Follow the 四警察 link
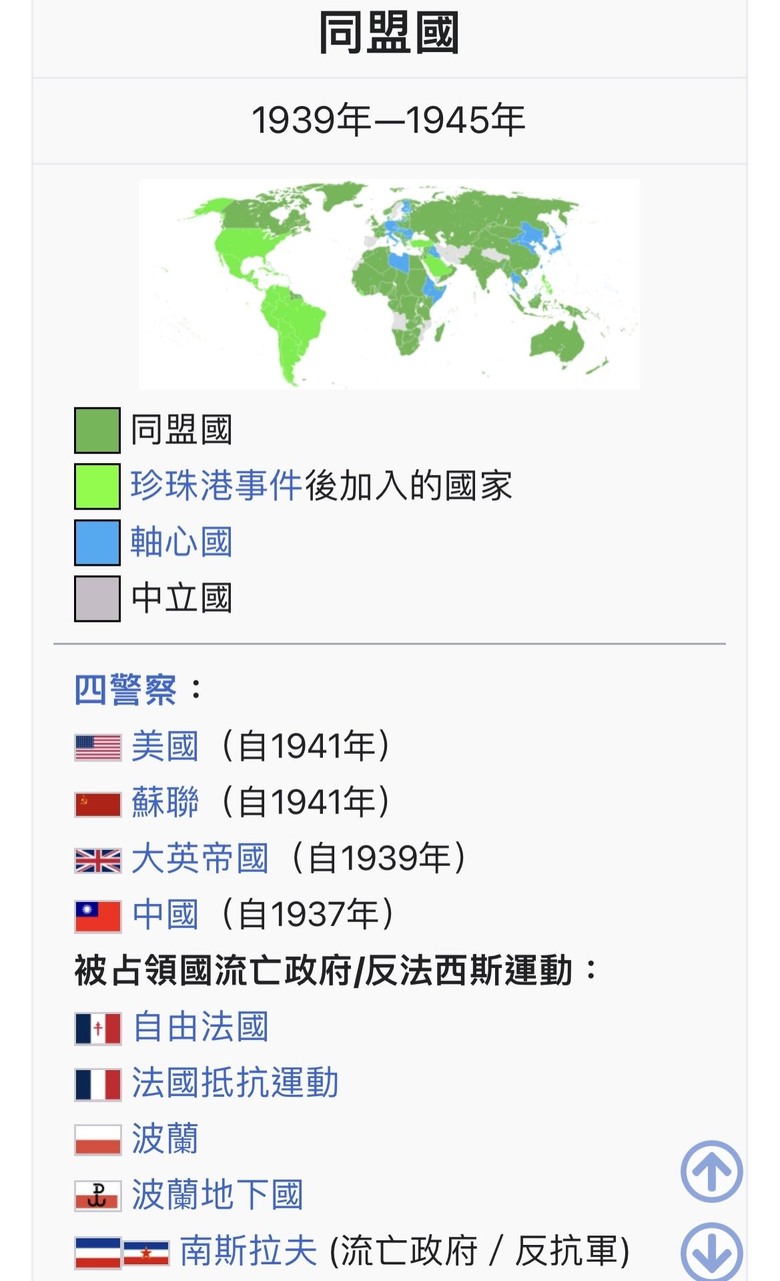This screenshot has height=1281, width=780. point(125,689)
